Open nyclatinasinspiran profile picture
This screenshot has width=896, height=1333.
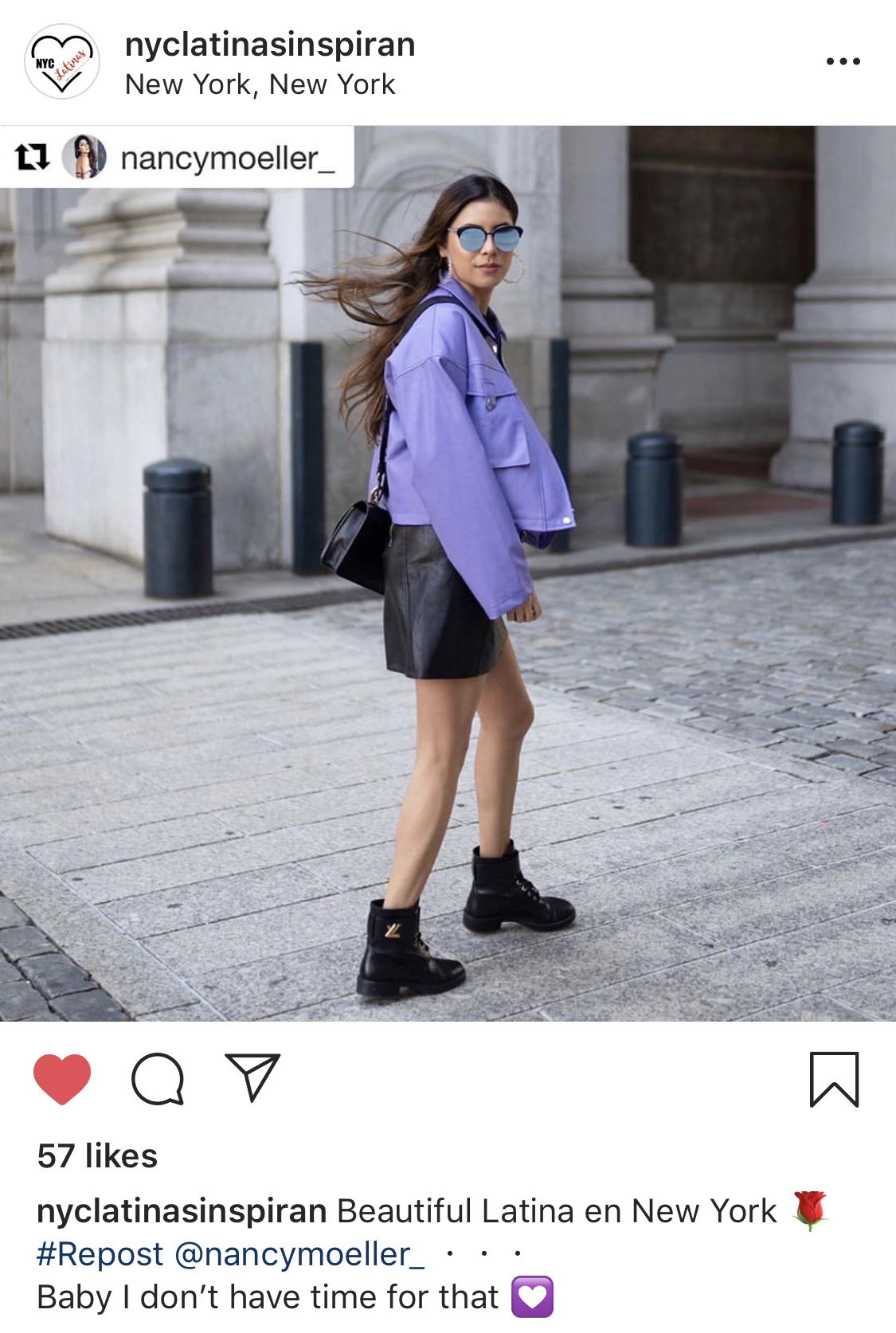click(62, 62)
